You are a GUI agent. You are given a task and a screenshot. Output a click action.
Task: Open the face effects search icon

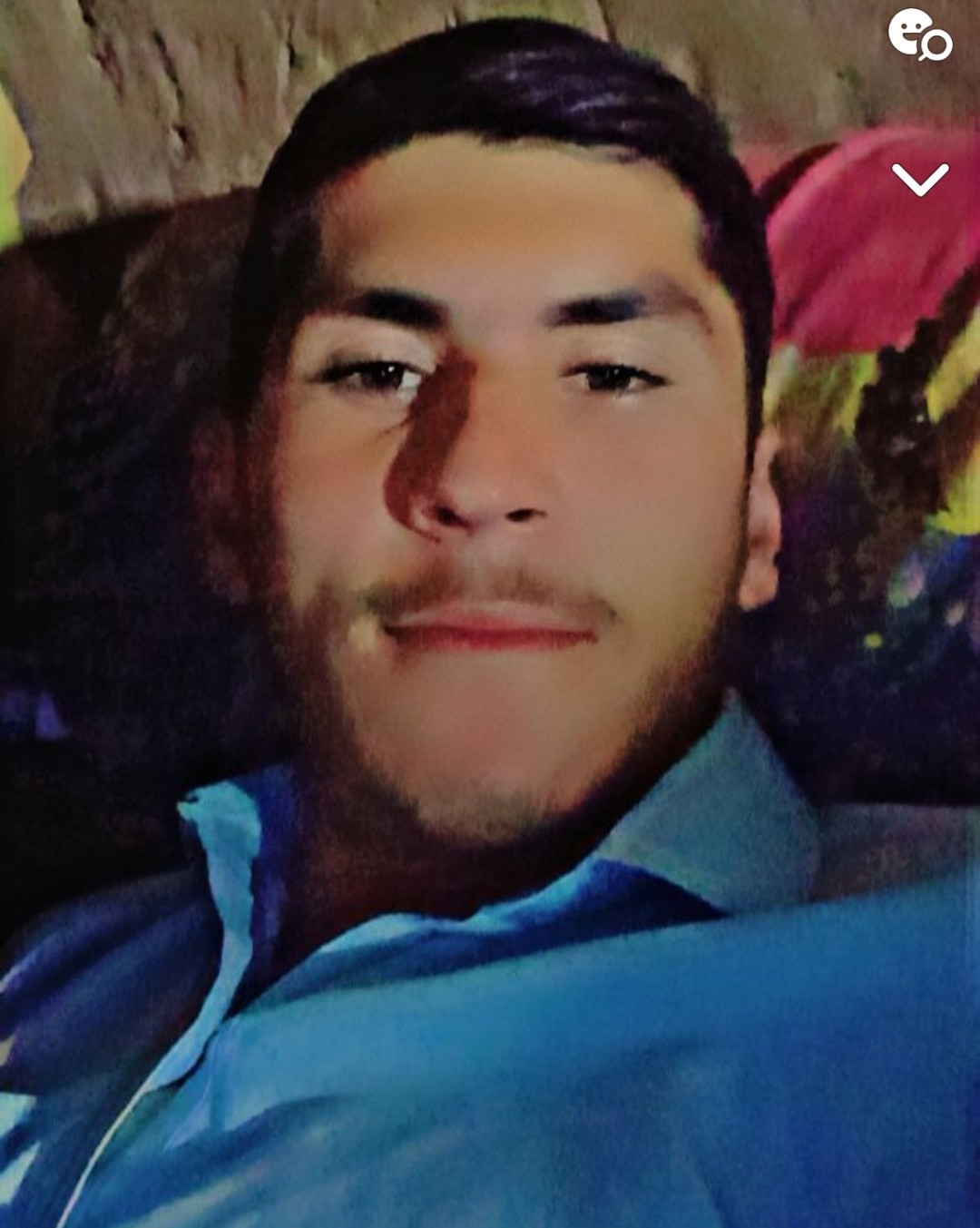[x=918, y=34]
